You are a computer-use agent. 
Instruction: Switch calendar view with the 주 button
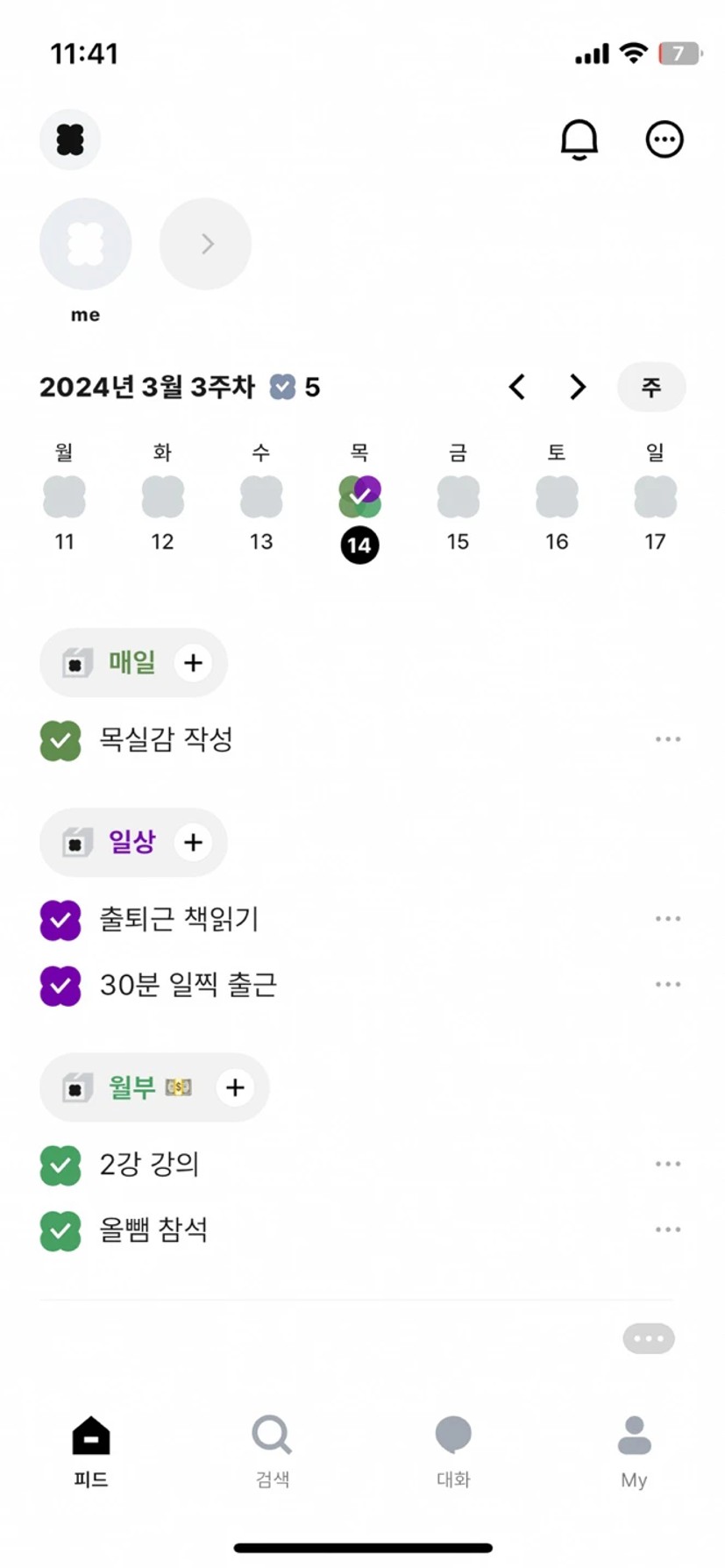(x=651, y=387)
